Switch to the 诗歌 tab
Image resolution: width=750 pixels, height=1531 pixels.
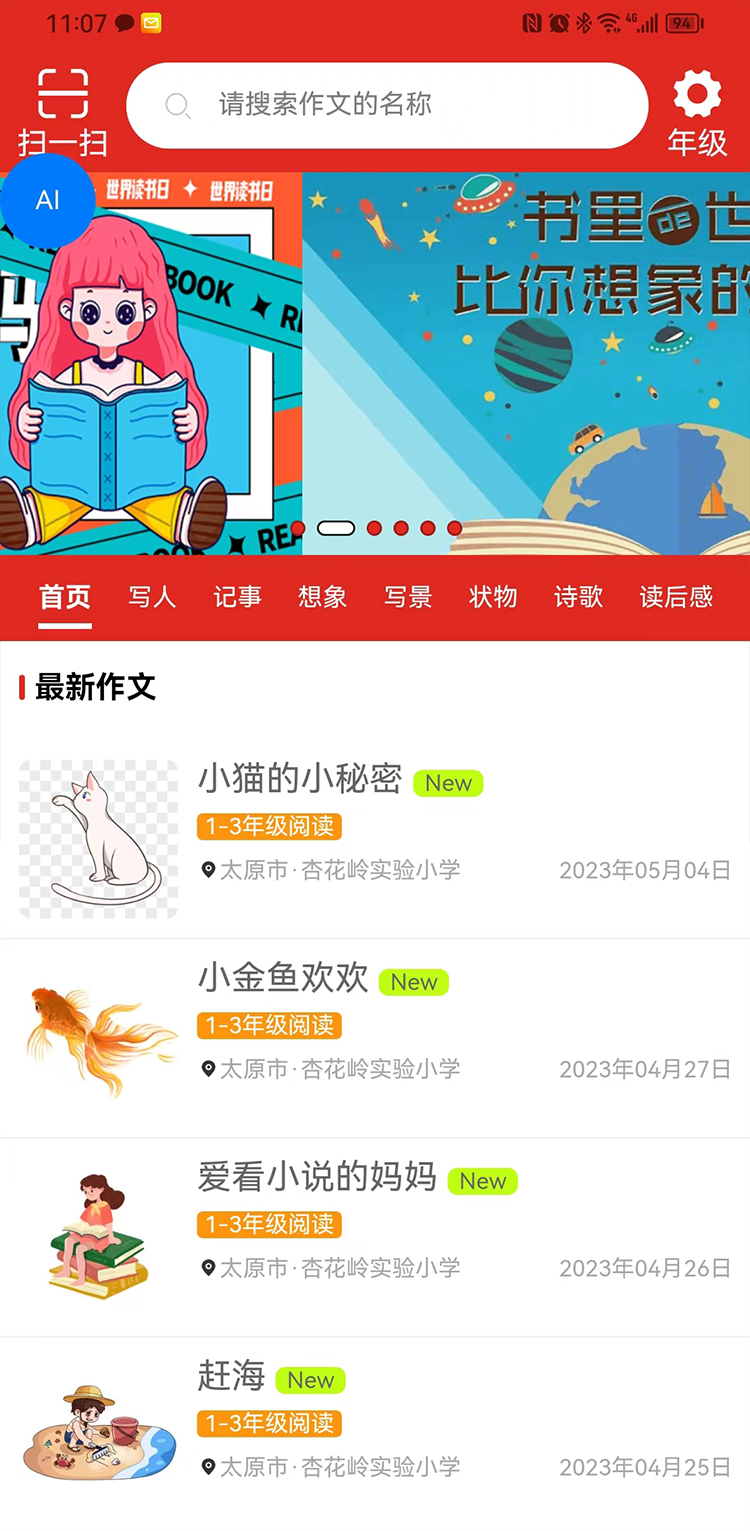tap(578, 597)
